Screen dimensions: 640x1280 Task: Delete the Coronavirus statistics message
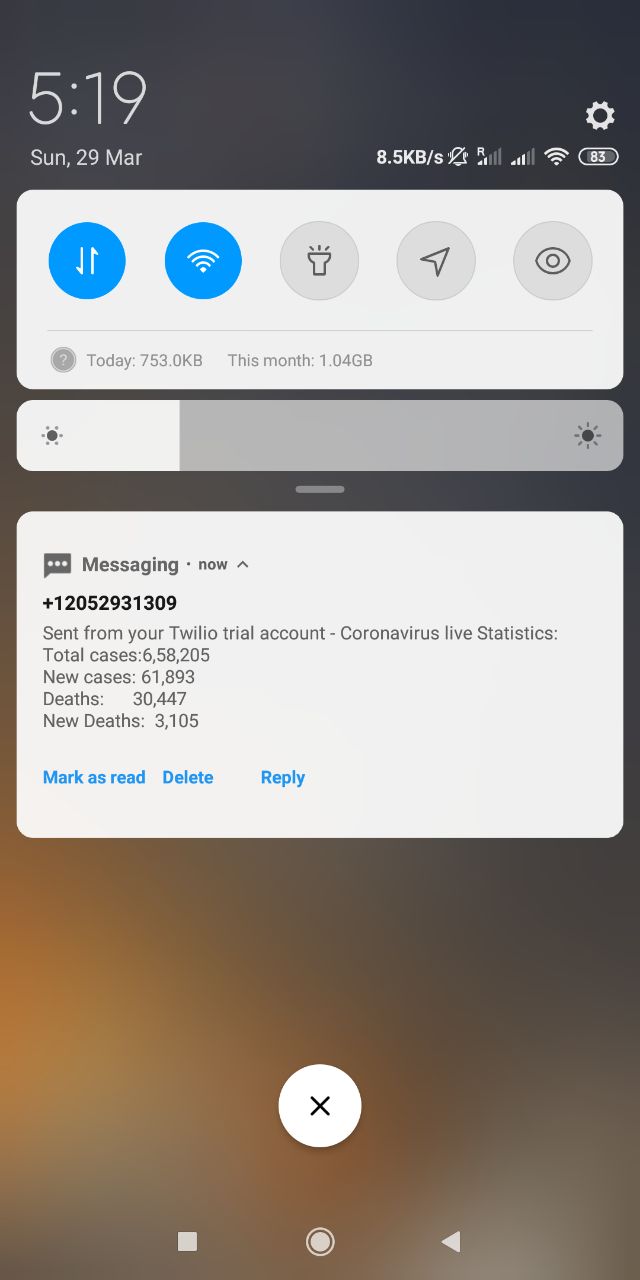188,777
